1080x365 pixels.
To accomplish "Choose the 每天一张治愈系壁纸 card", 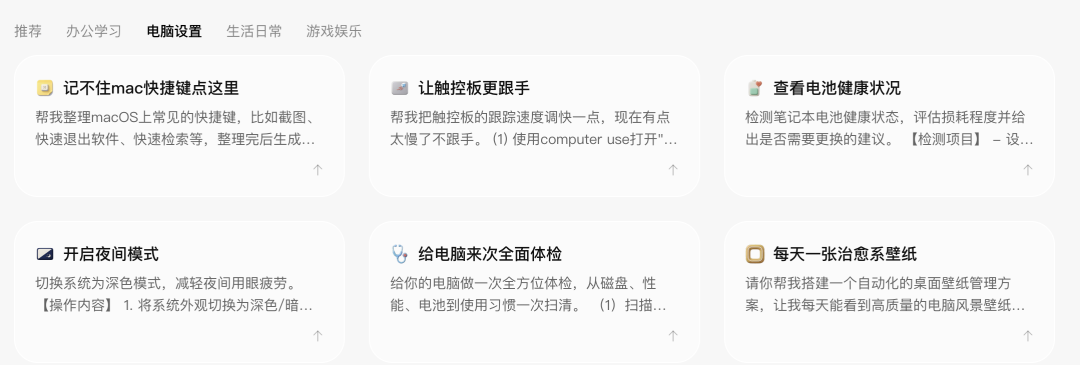I will pos(889,292).
